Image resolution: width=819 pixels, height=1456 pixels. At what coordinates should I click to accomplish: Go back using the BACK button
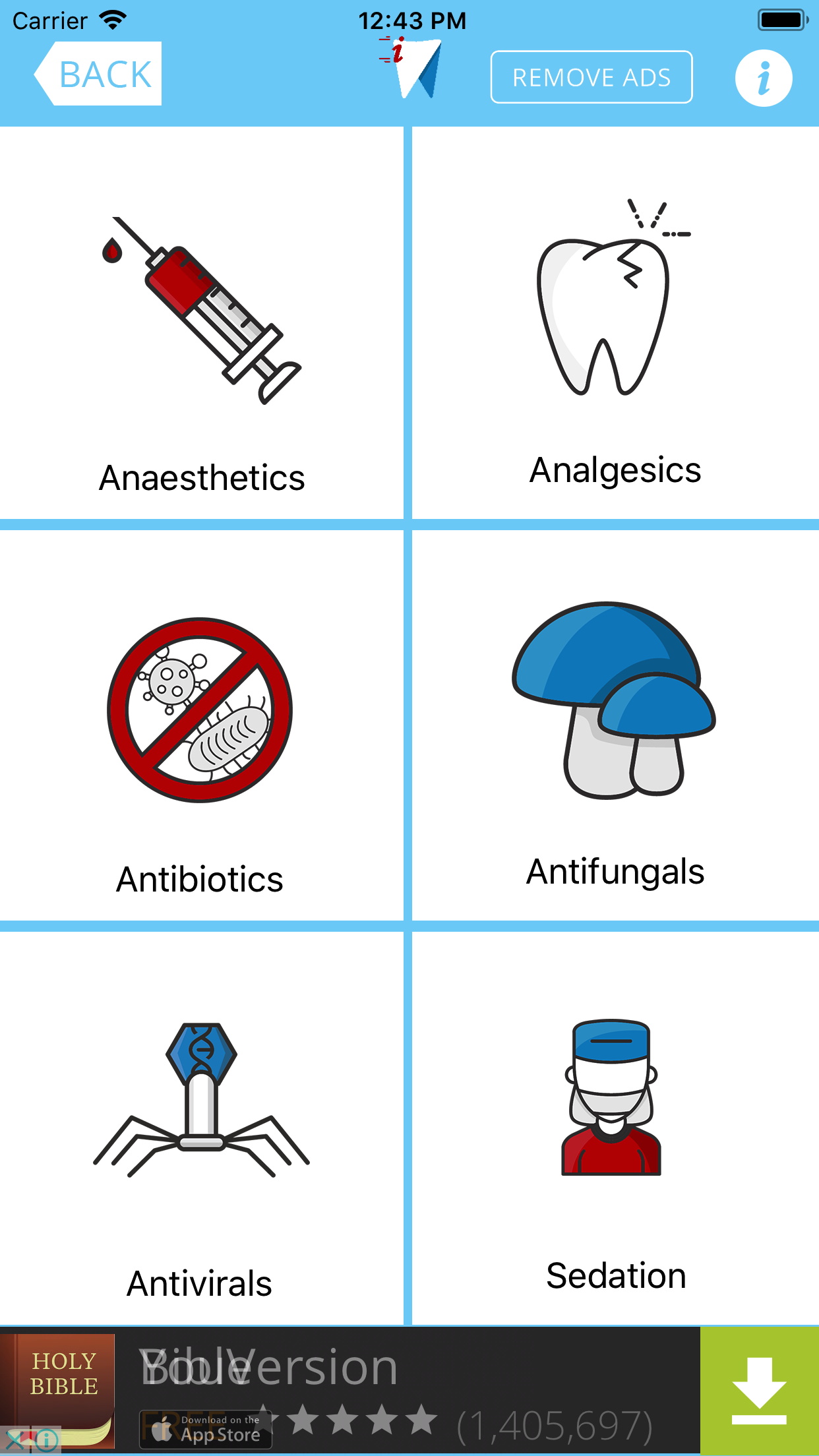click(x=99, y=74)
